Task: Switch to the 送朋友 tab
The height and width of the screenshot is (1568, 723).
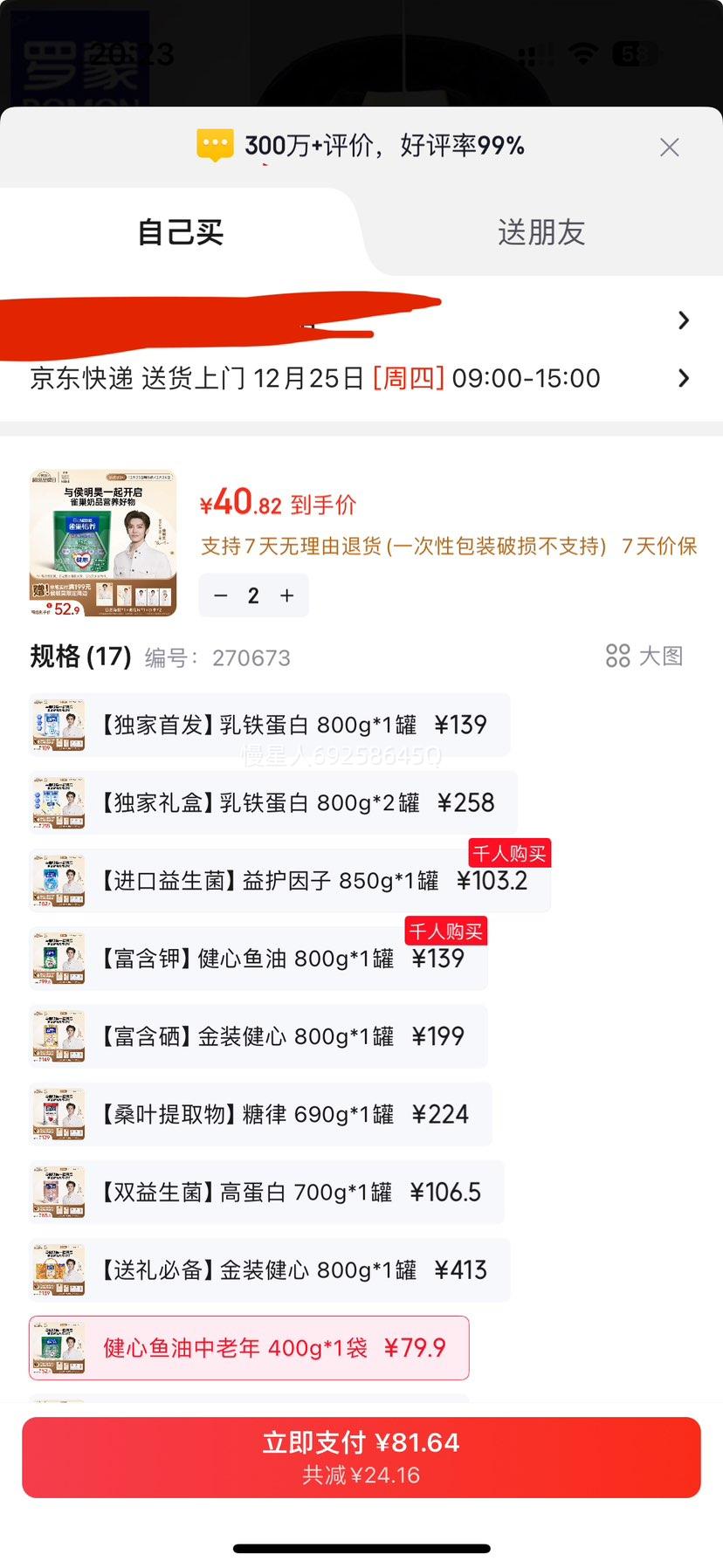Action: tap(540, 232)
